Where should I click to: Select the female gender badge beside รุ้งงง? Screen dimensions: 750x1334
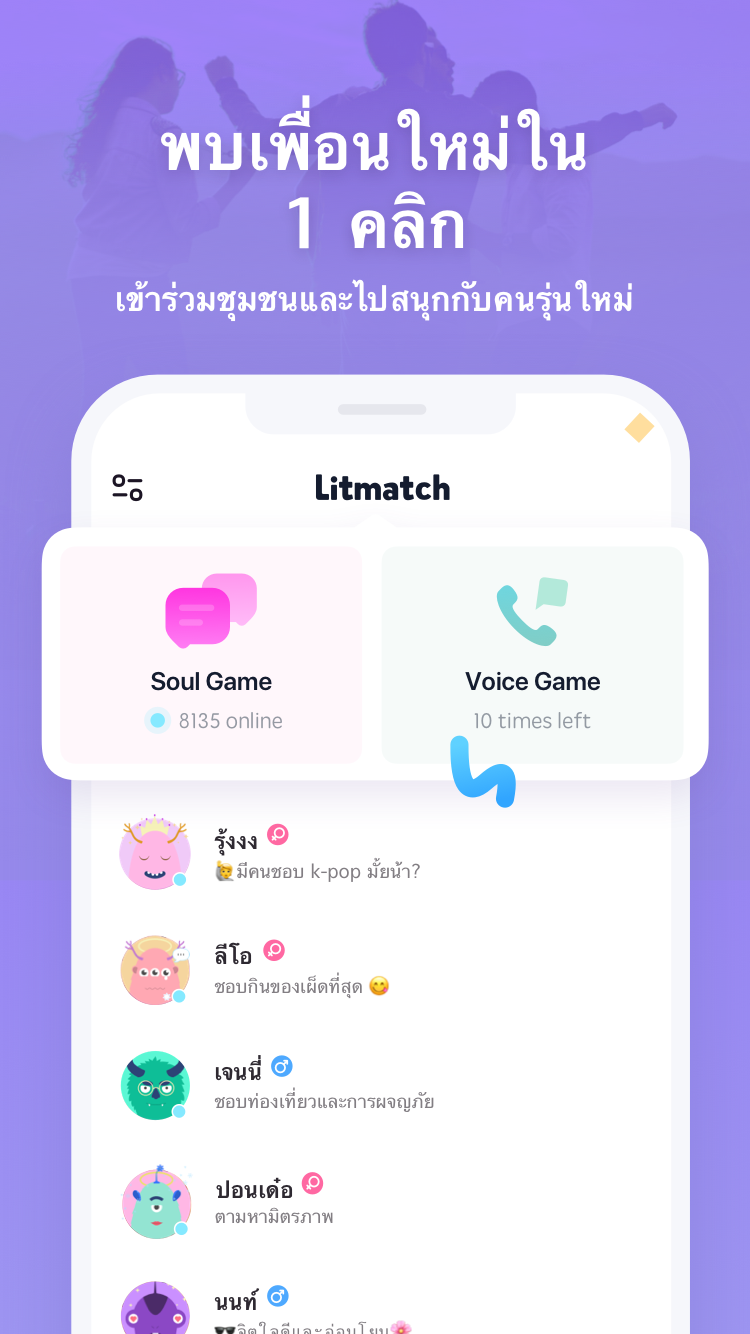(279, 833)
